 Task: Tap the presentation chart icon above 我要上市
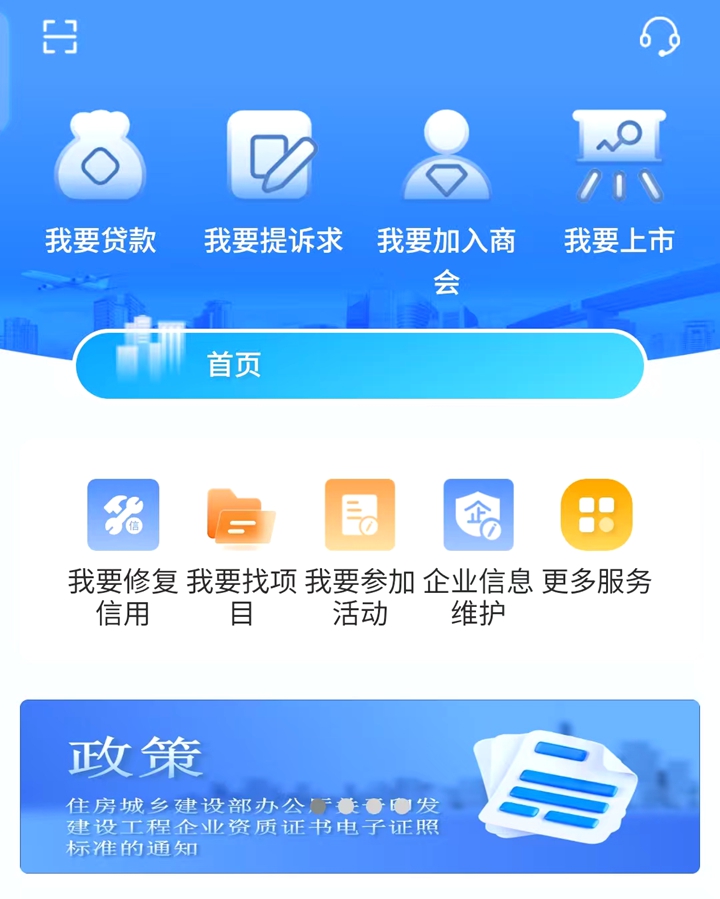coord(620,155)
